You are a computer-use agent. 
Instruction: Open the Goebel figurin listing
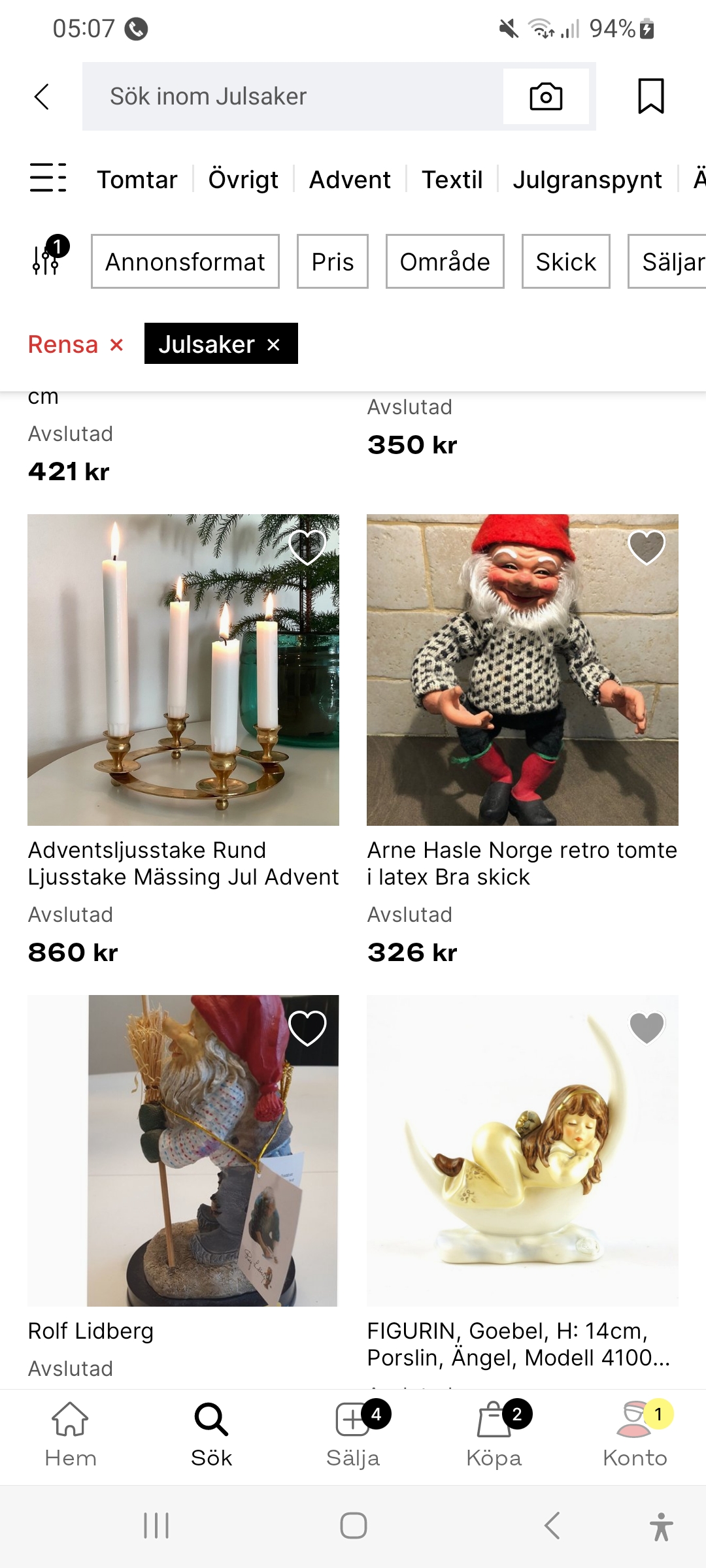(522, 1150)
